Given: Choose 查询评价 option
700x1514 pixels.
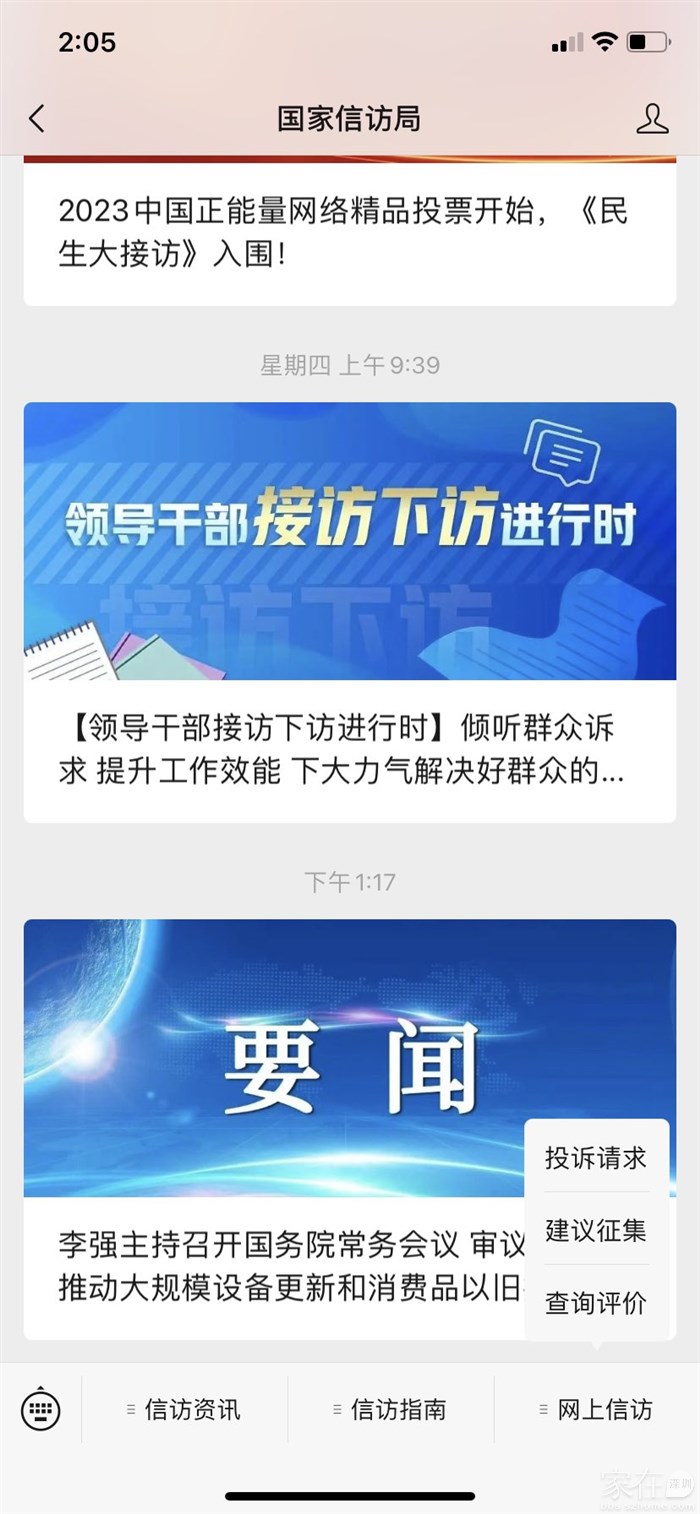Looking at the screenshot, I should 596,1303.
